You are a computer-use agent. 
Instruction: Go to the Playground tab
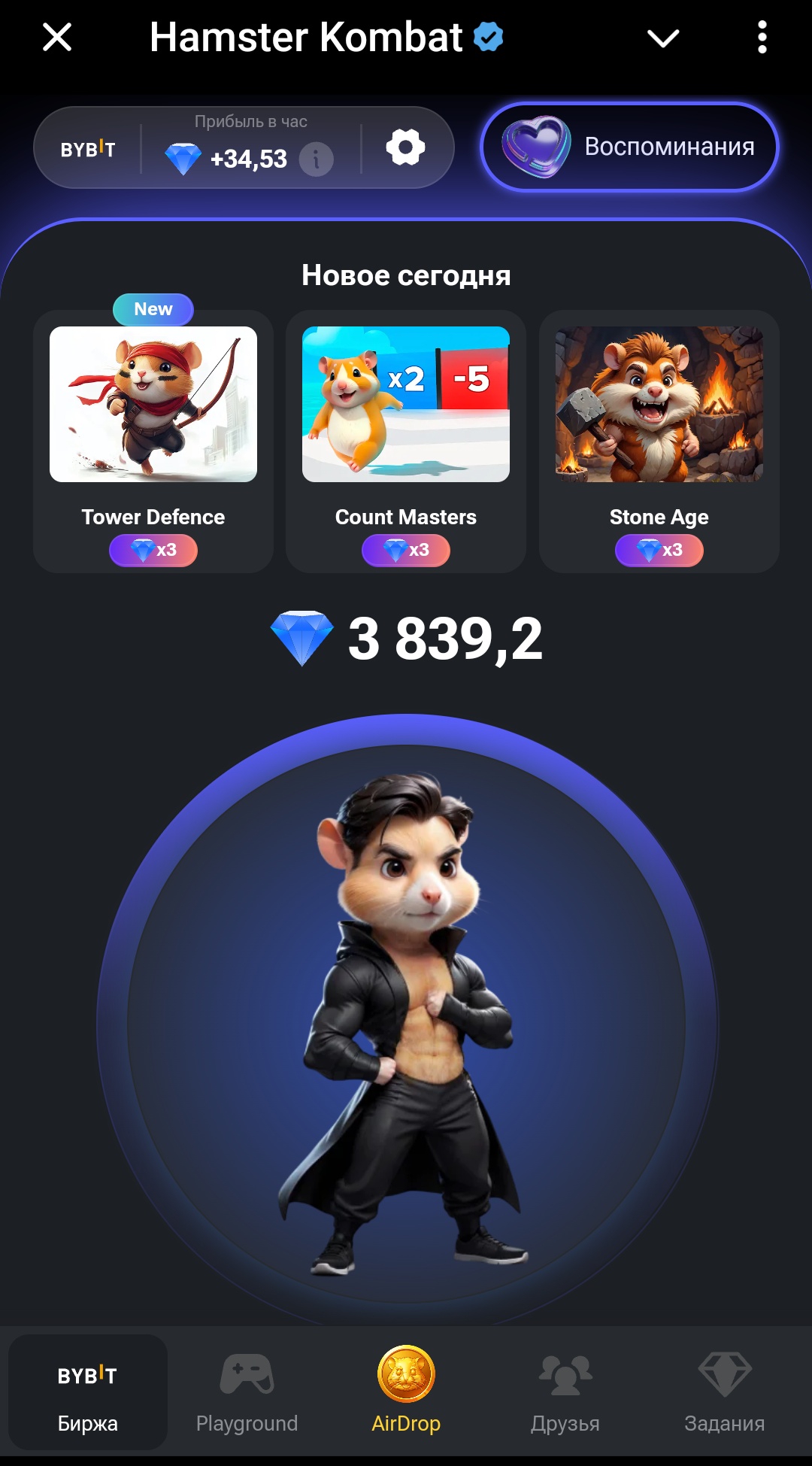[247, 1392]
